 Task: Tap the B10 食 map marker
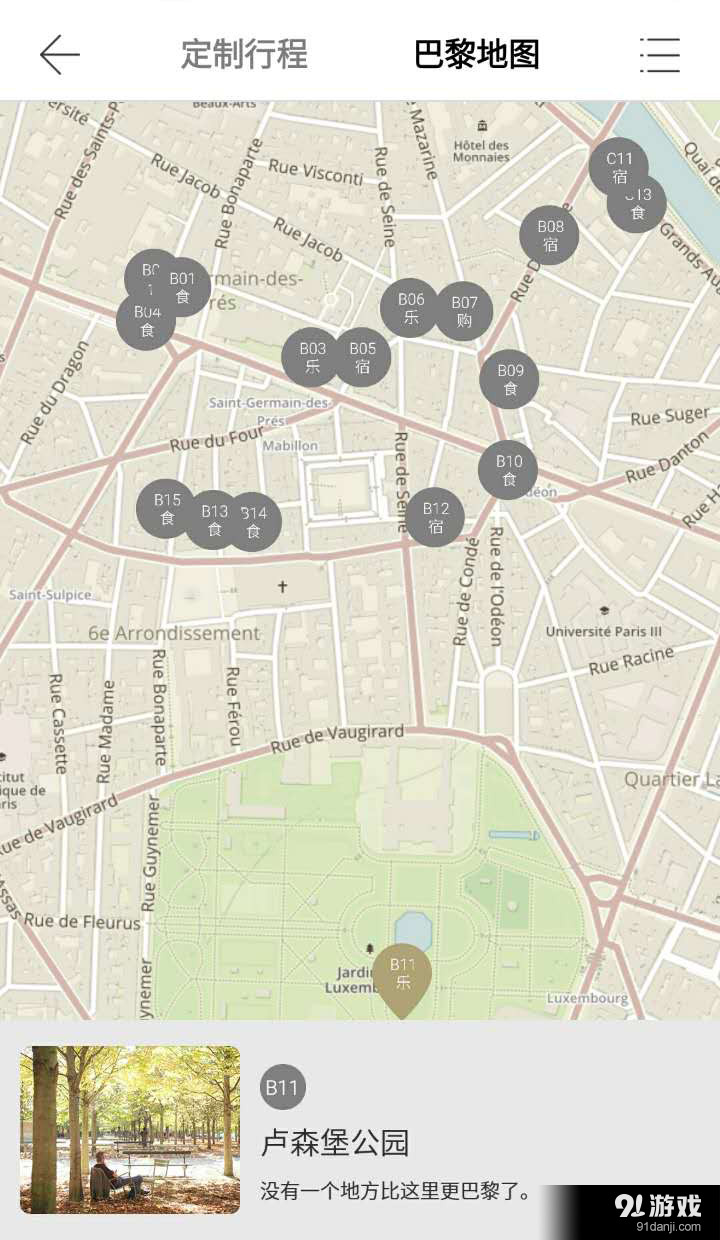[508, 469]
